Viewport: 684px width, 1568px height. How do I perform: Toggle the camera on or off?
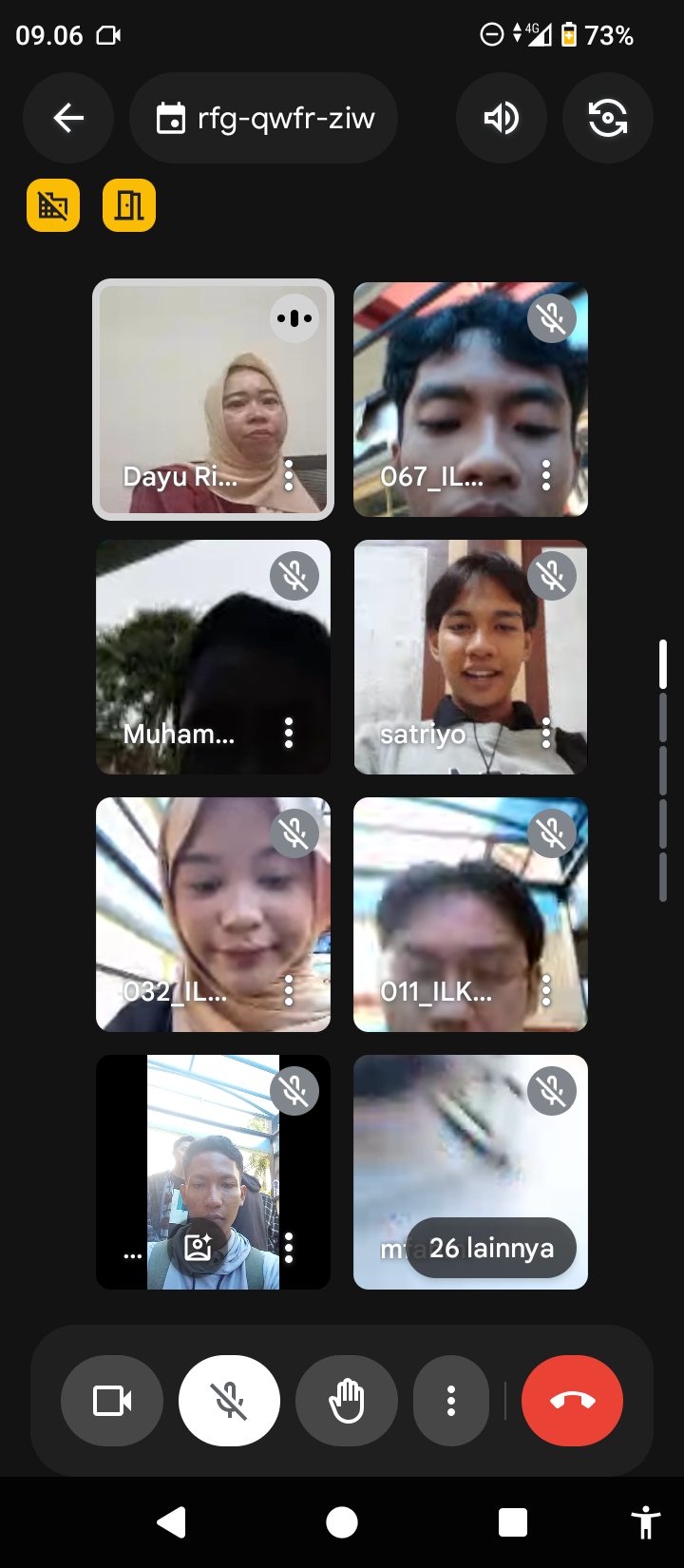point(112,1401)
